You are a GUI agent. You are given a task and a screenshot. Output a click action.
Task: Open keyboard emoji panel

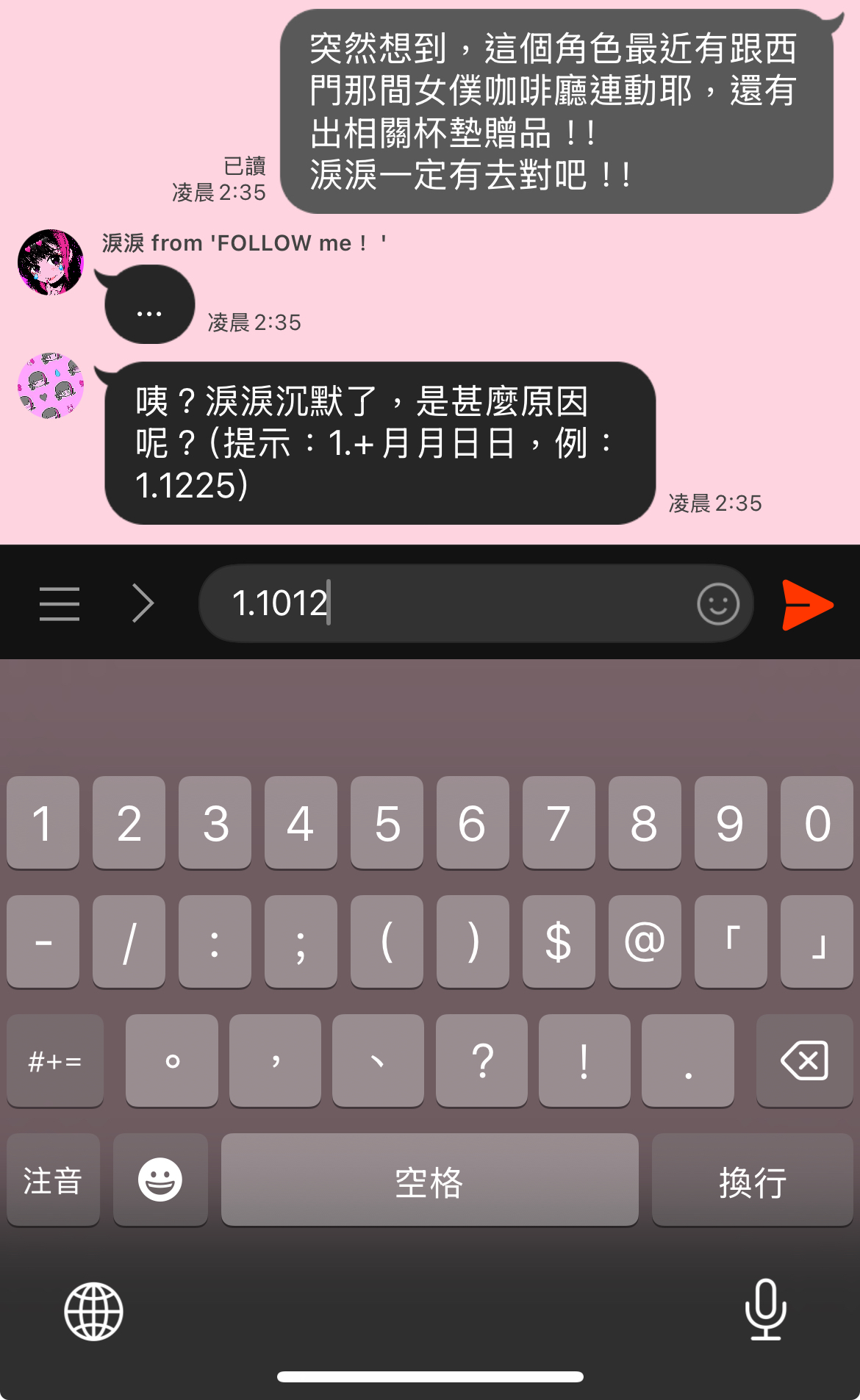click(160, 1180)
